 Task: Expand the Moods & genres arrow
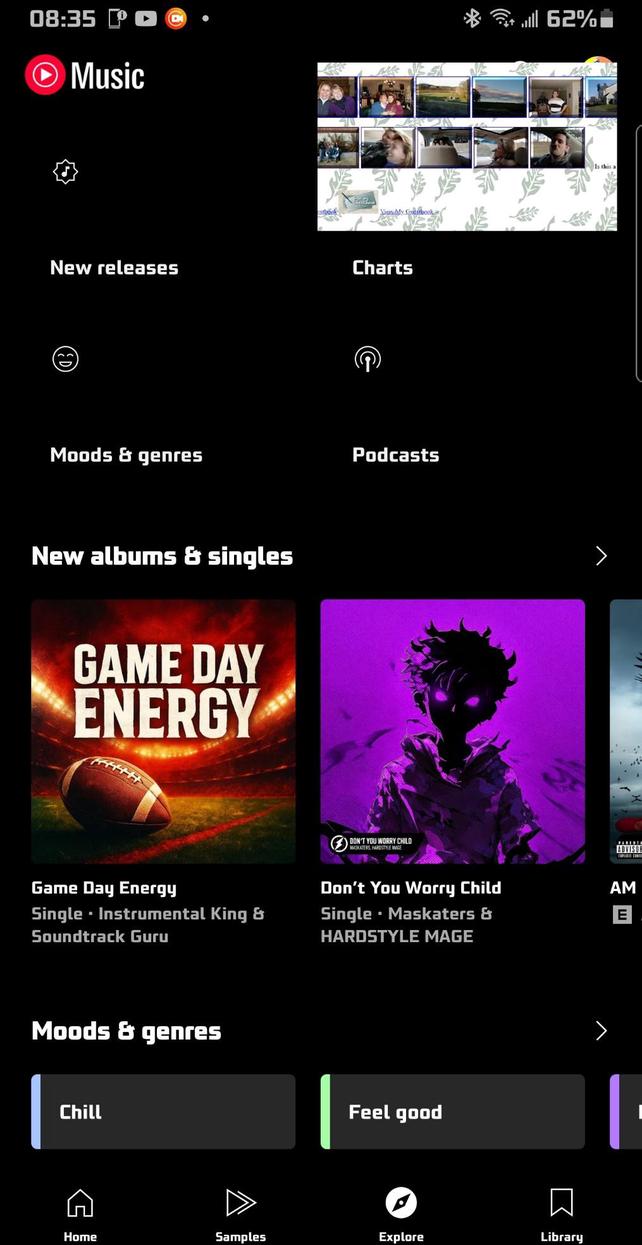[600, 1031]
